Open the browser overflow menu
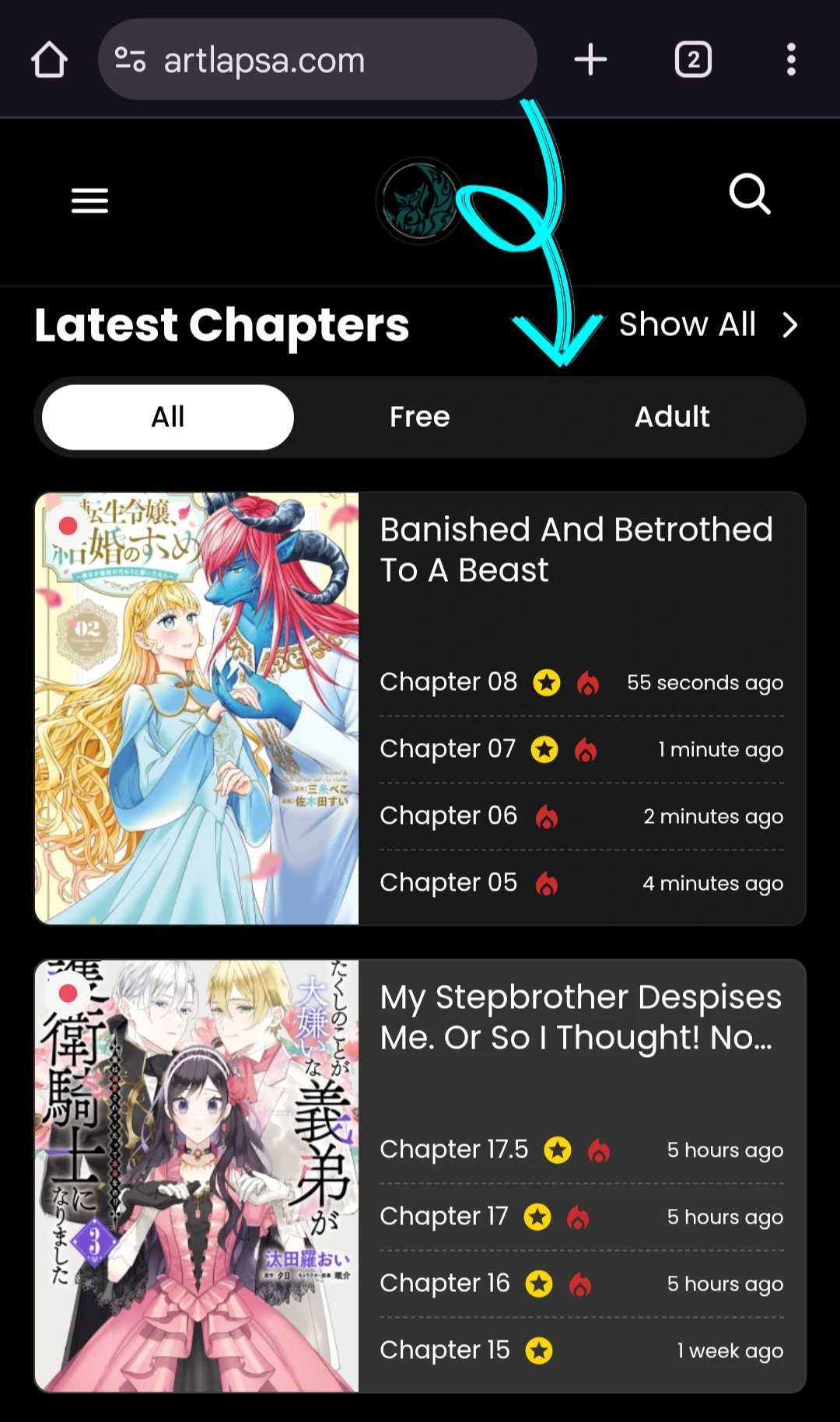The height and width of the screenshot is (1422, 840). point(791,60)
